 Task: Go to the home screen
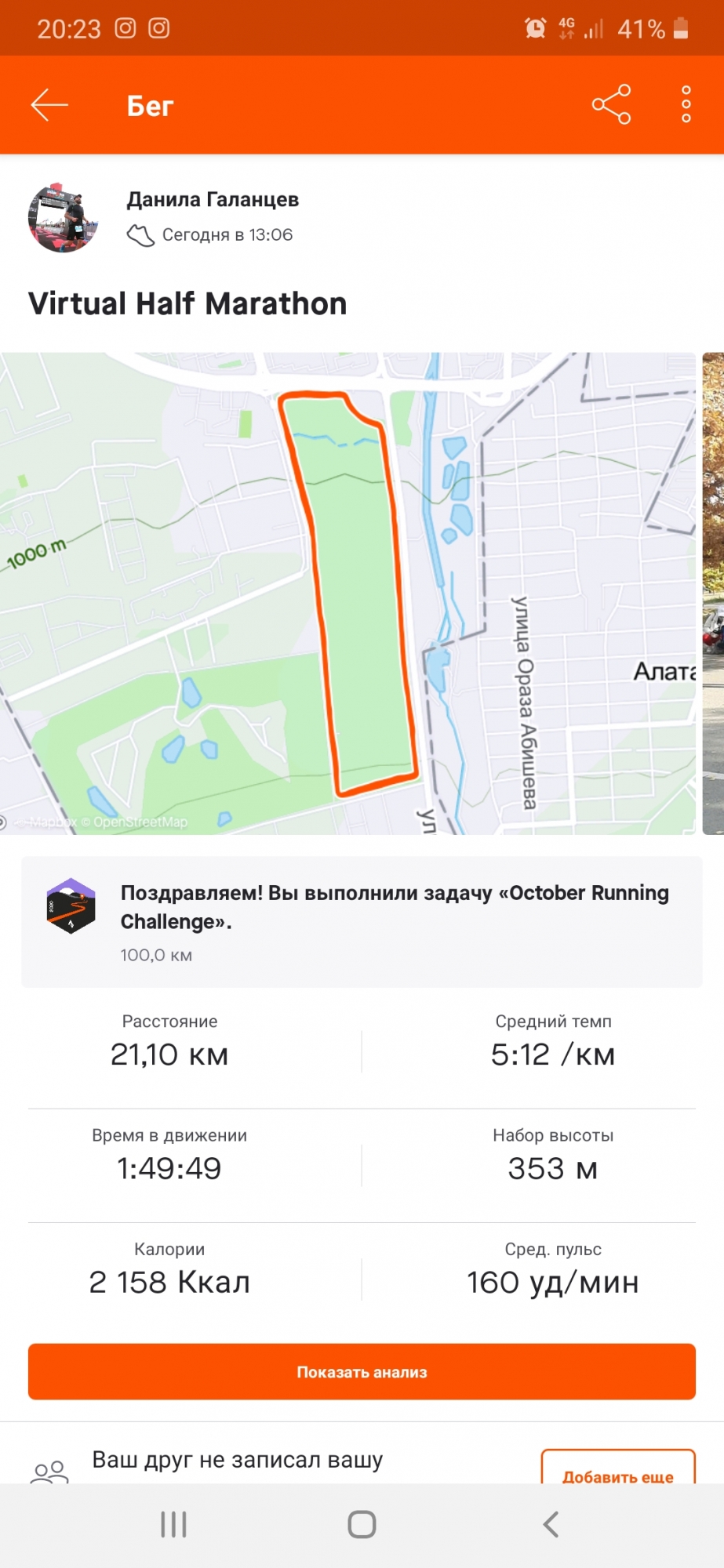(362, 1525)
